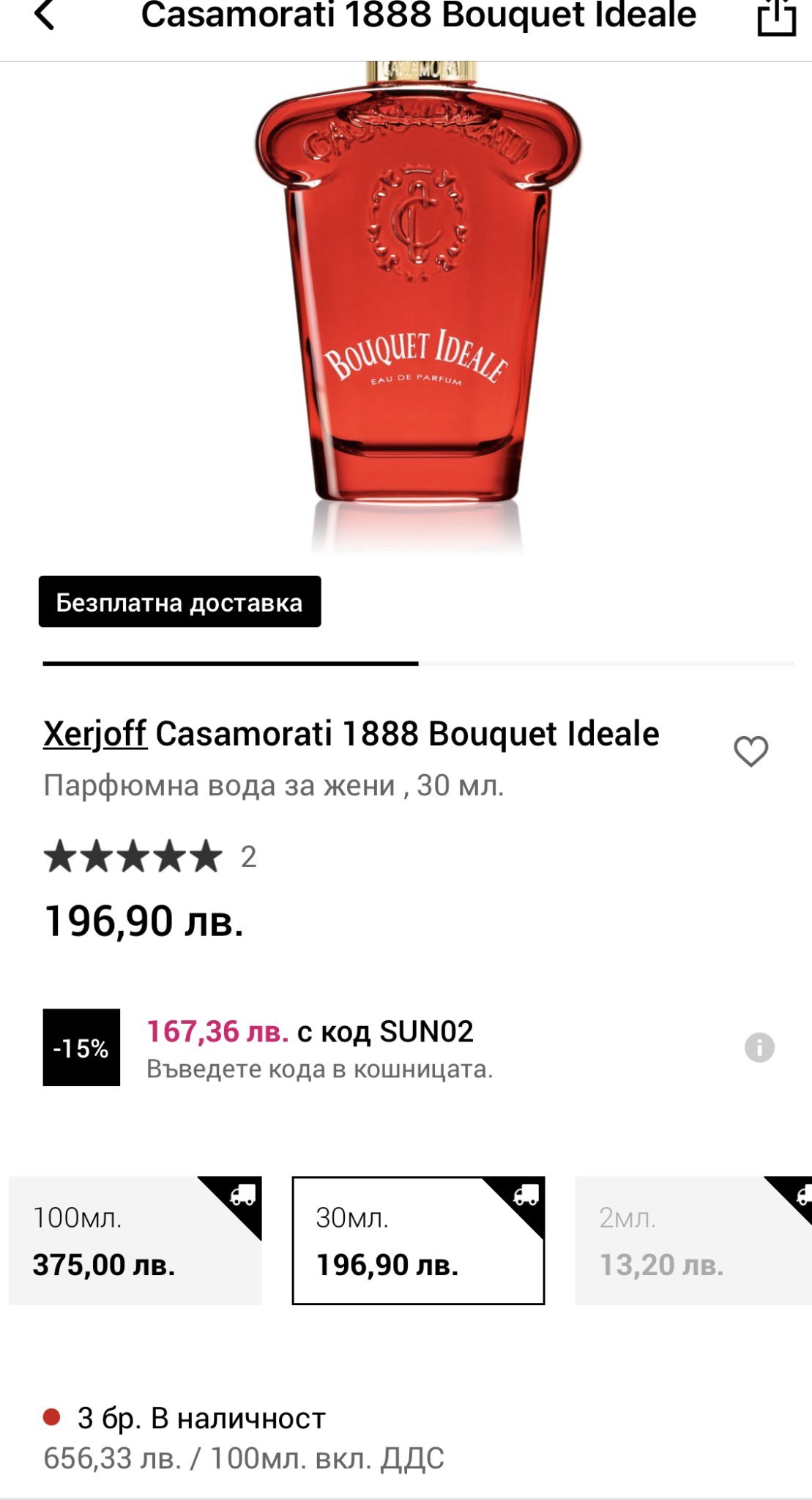Go back from the product page
The image size is (812, 1500).
tap(45, 15)
